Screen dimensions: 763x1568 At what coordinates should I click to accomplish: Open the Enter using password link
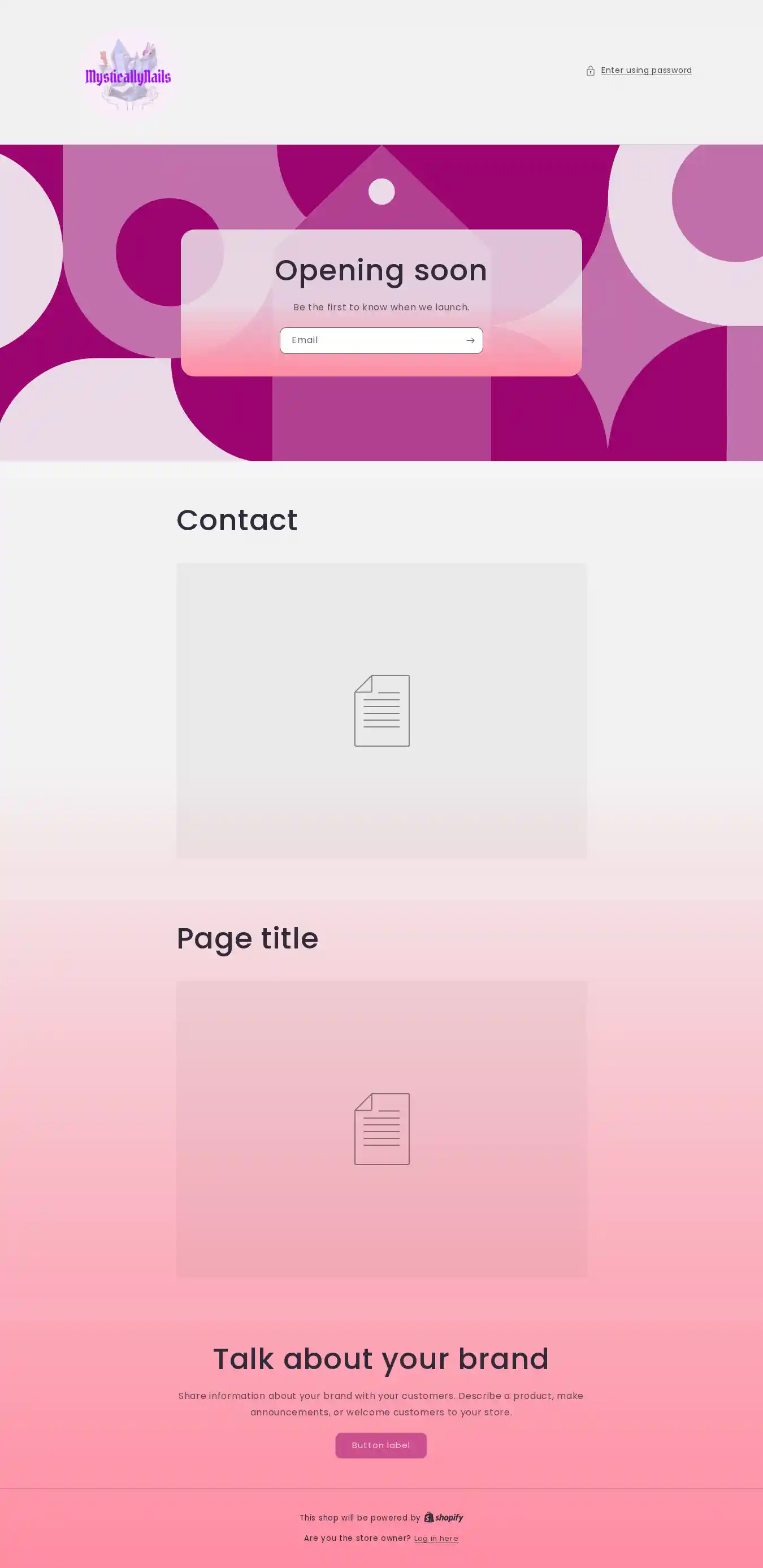click(x=645, y=71)
